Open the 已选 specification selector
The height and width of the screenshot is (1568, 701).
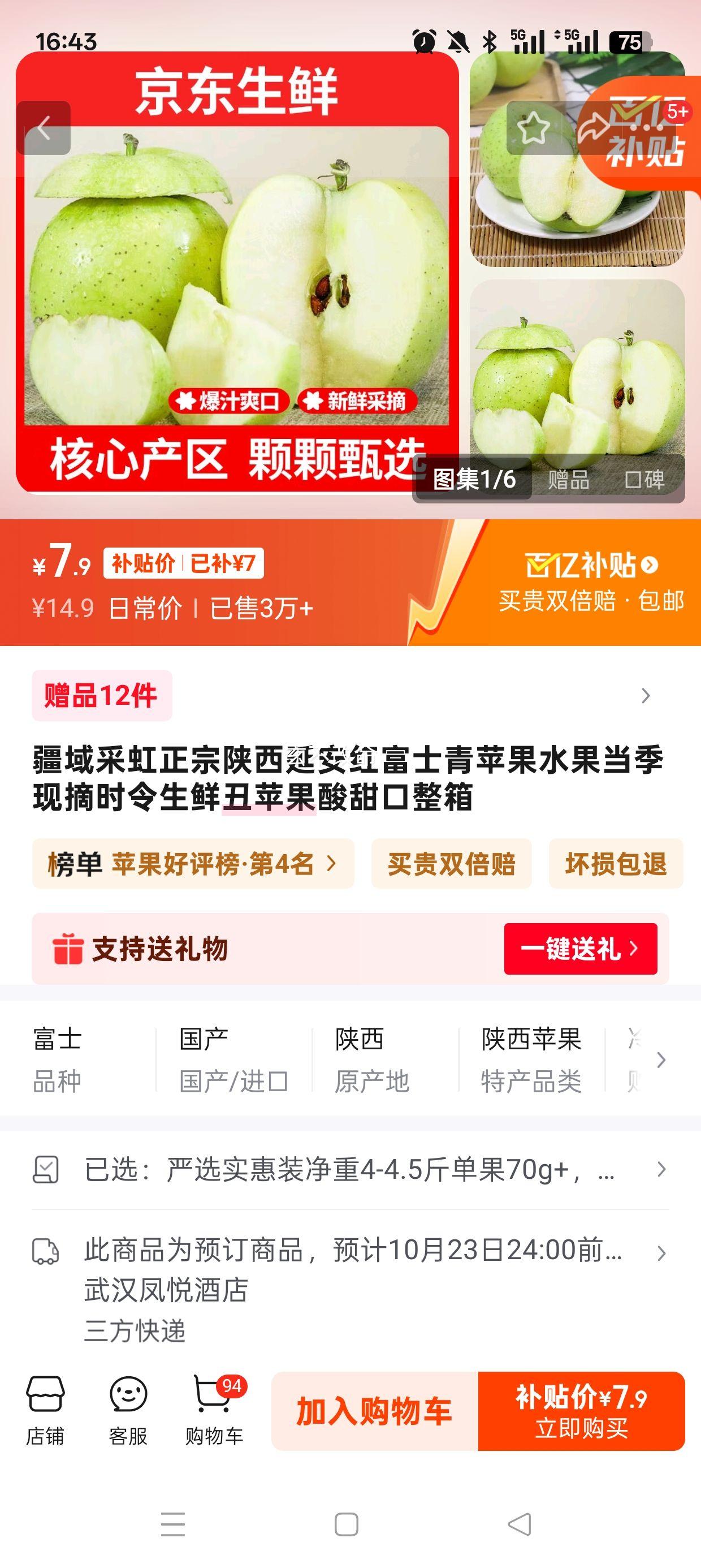click(350, 1169)
